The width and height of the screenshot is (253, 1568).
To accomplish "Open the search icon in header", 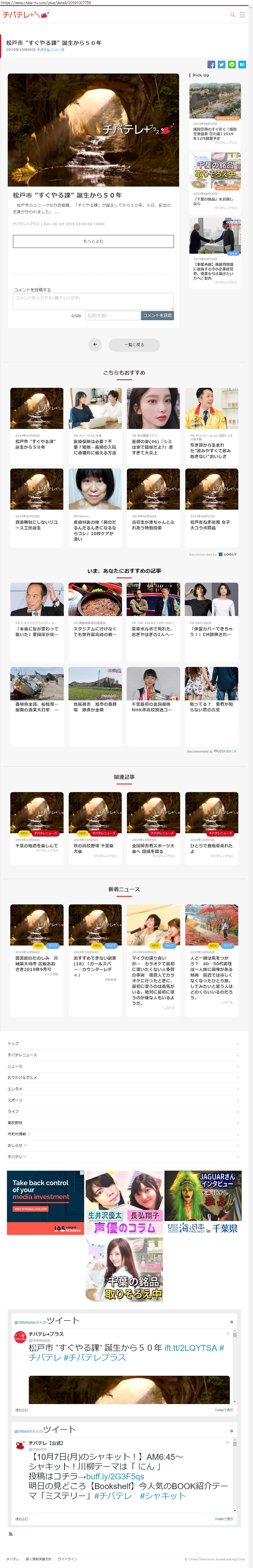I will coord(232,15).
